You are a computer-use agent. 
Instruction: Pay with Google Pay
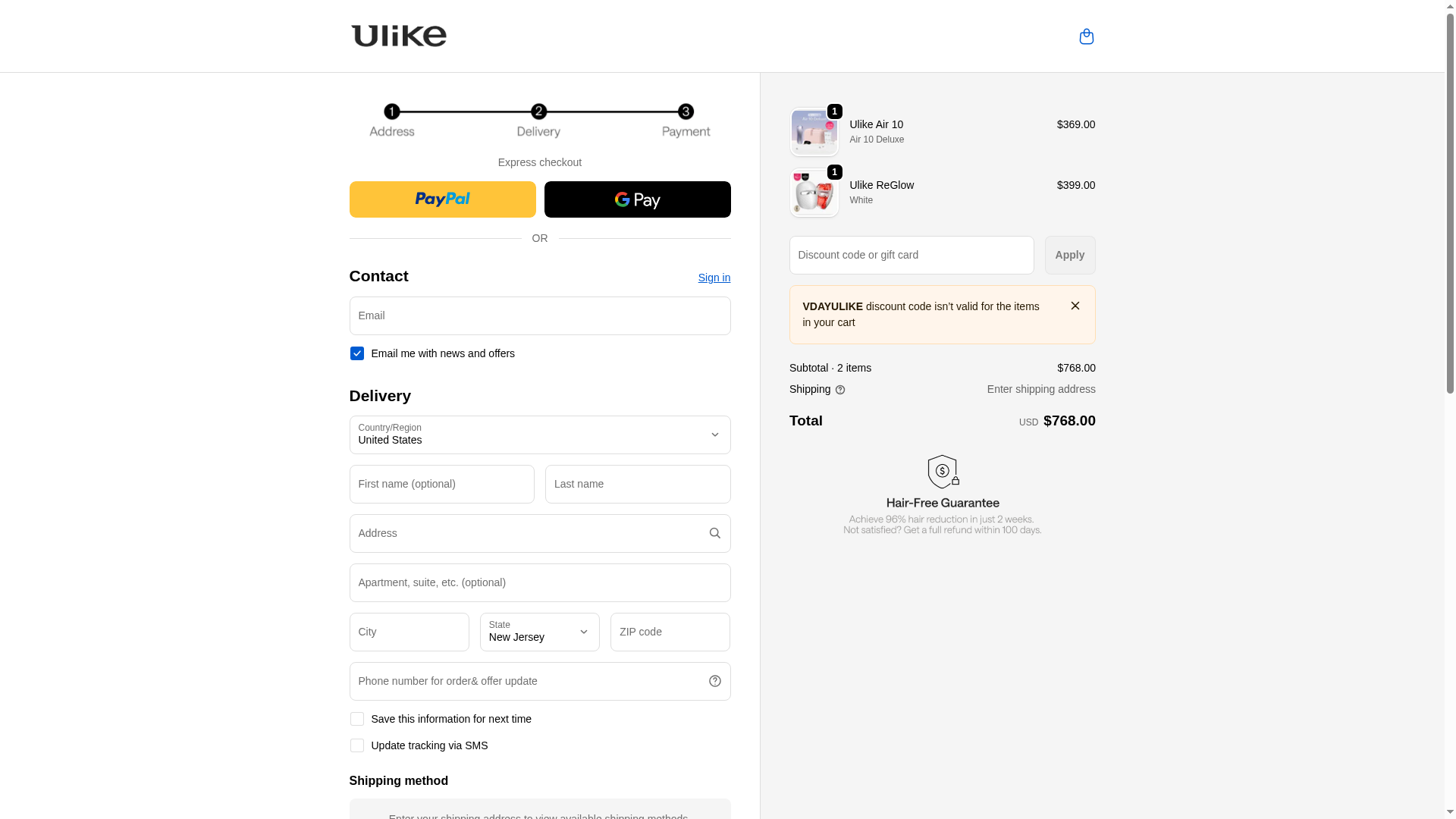[637, 199]
